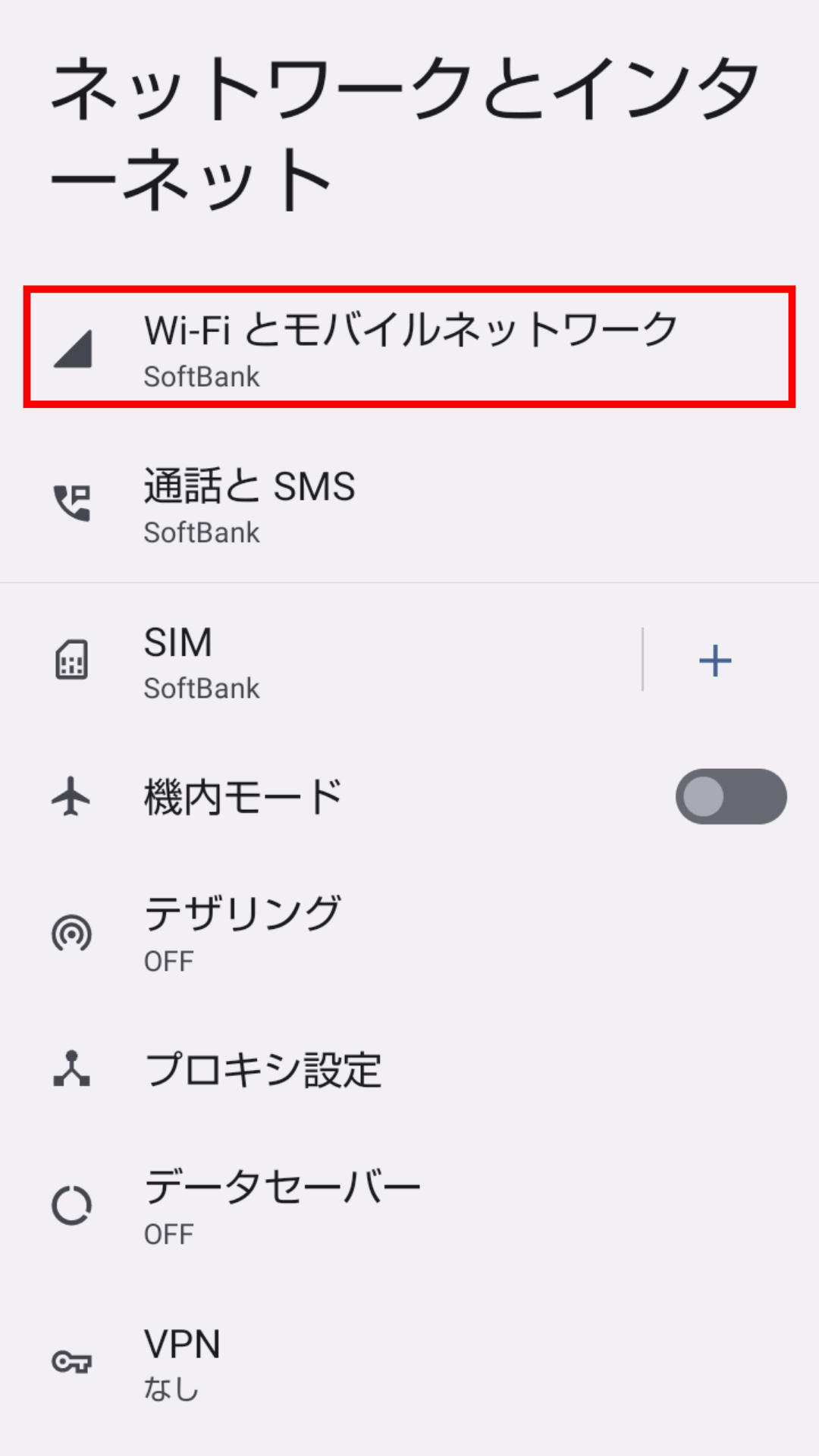819x1456 pixels.
Task: Open テザリング settings
Action: tap(409, 933)
